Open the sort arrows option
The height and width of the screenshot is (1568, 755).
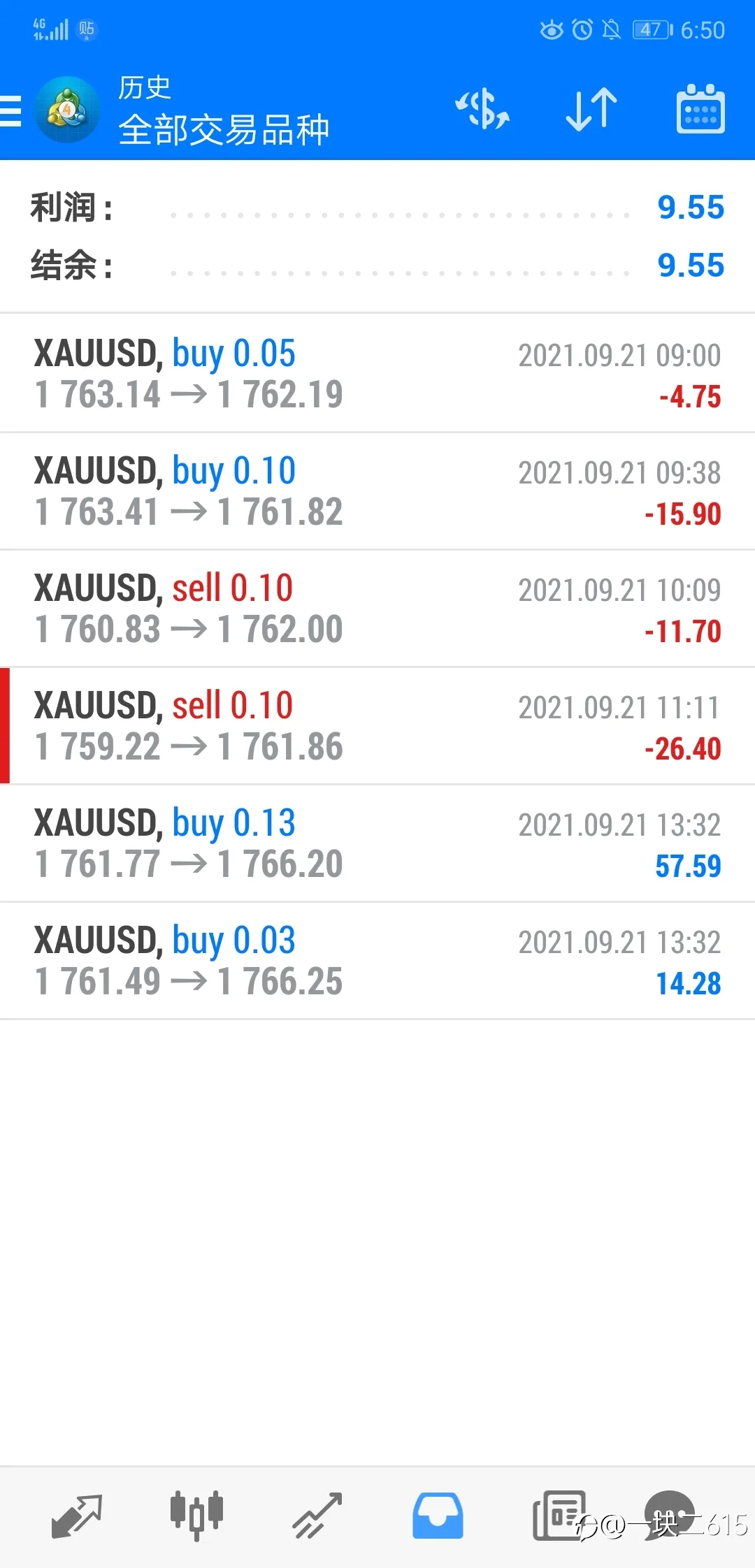[591, 110]
